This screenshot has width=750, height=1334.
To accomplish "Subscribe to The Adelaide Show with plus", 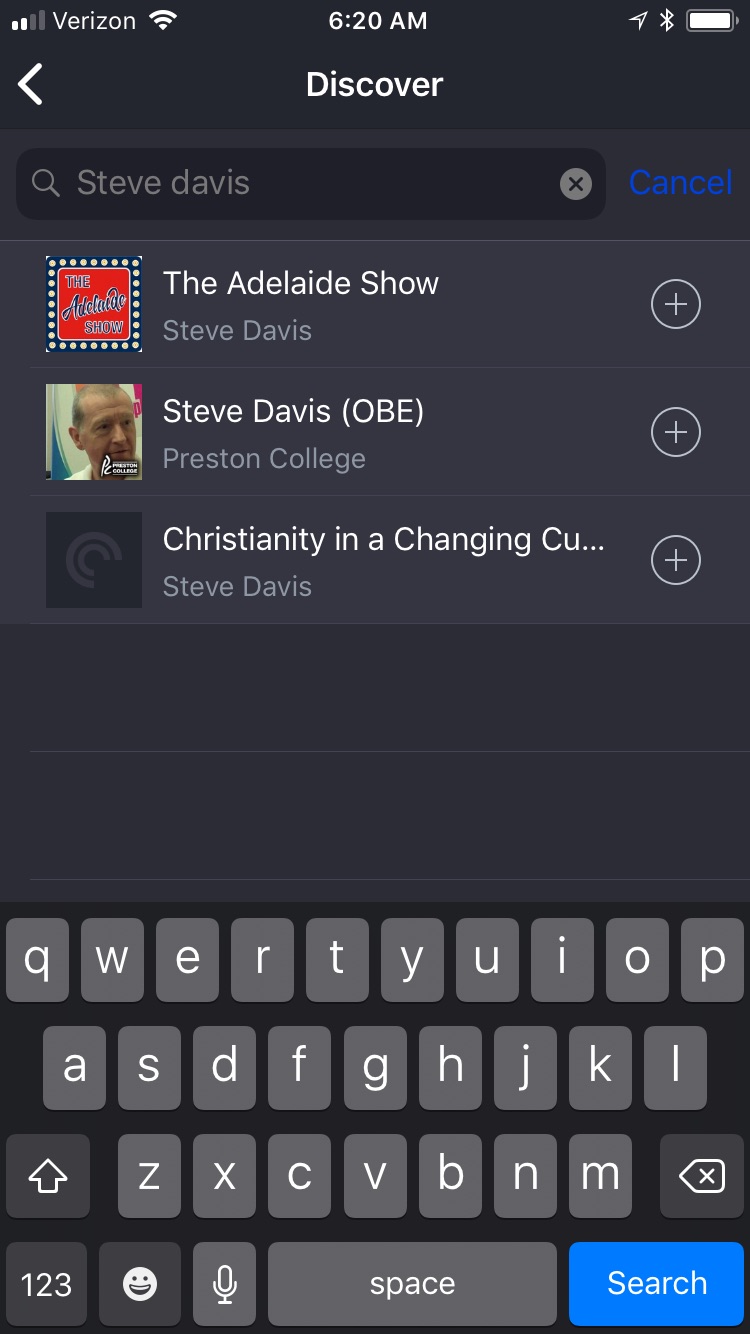I will coord(676,304).
